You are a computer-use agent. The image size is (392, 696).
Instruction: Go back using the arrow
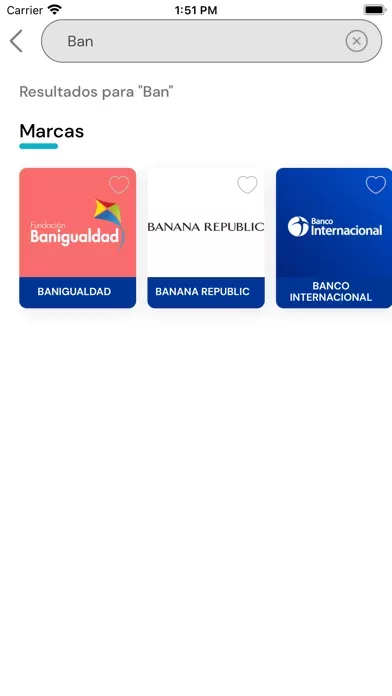click(x=16, y=41)
